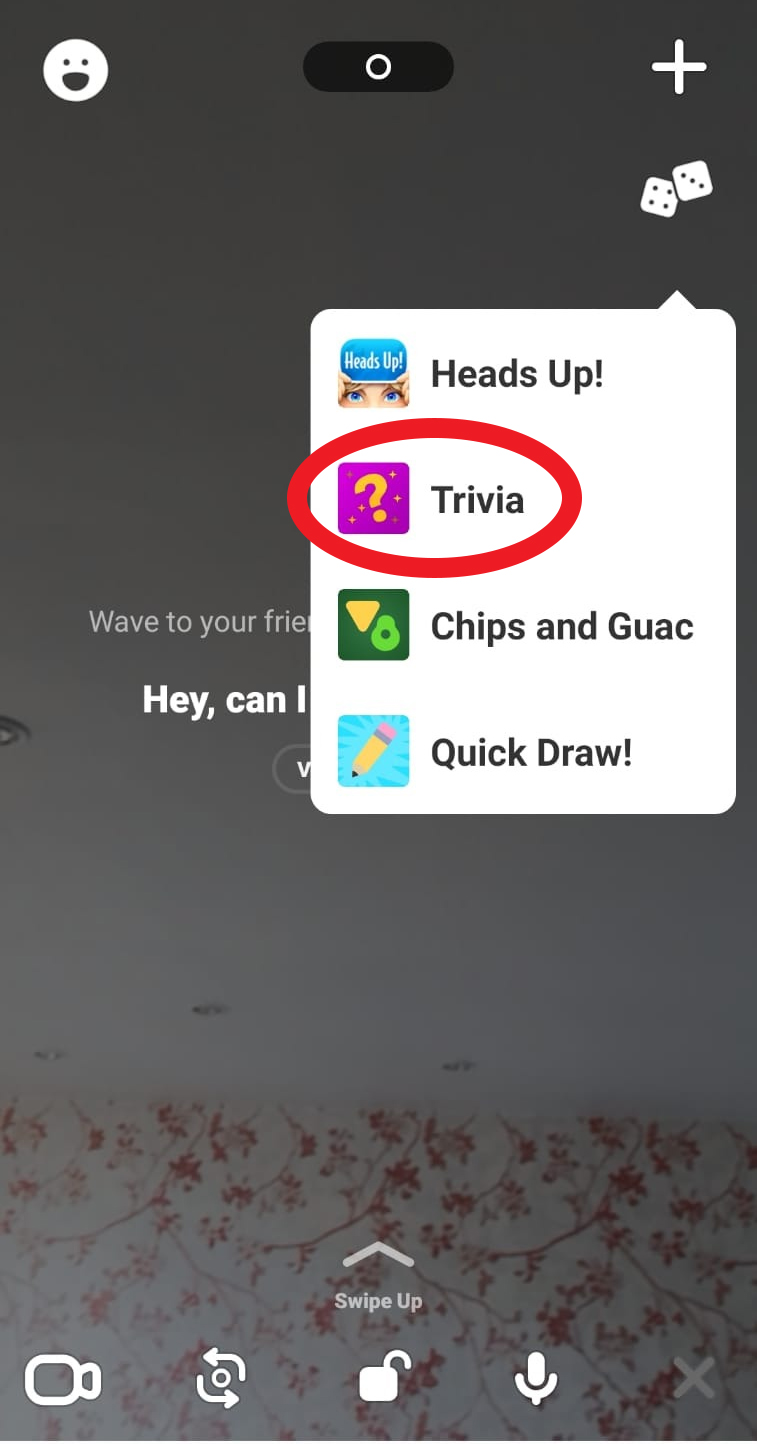Choose Heads Up! from the games menu
Image resolution: width=757 pixels, height=1444 pixels.
517,373
